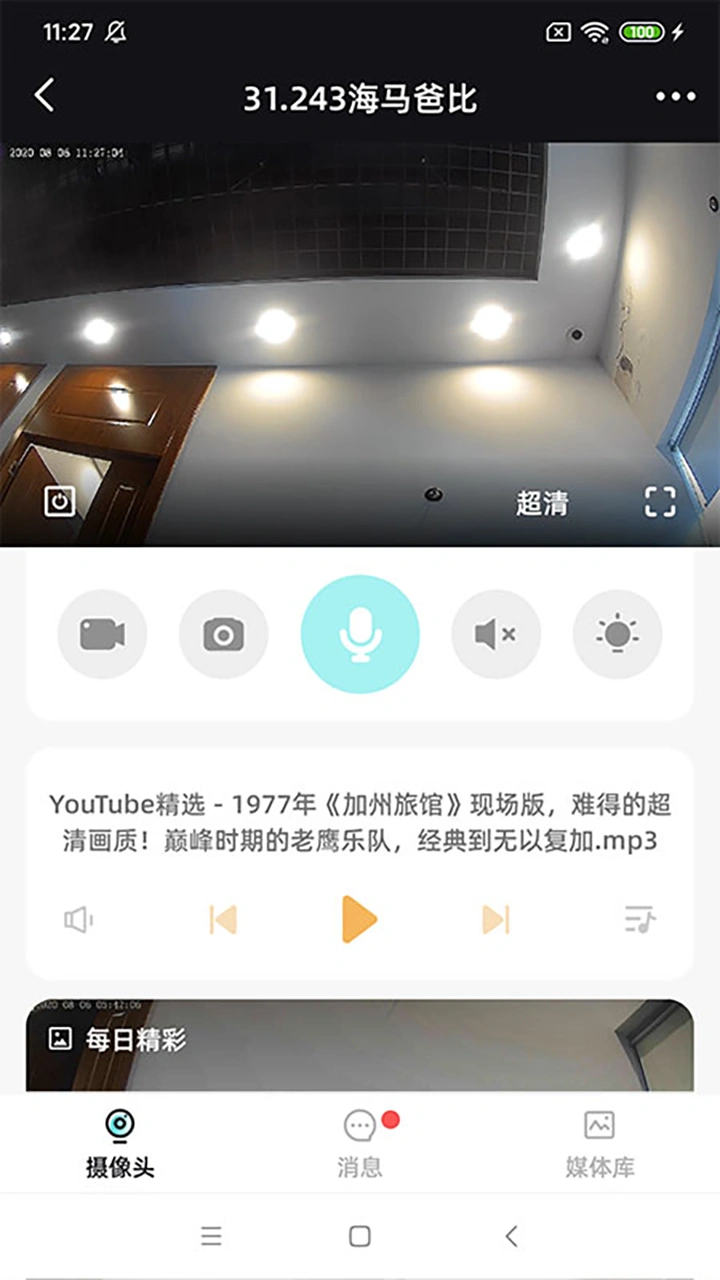
Task: Click the volume icon in the music card
Action: coord(78,919)
